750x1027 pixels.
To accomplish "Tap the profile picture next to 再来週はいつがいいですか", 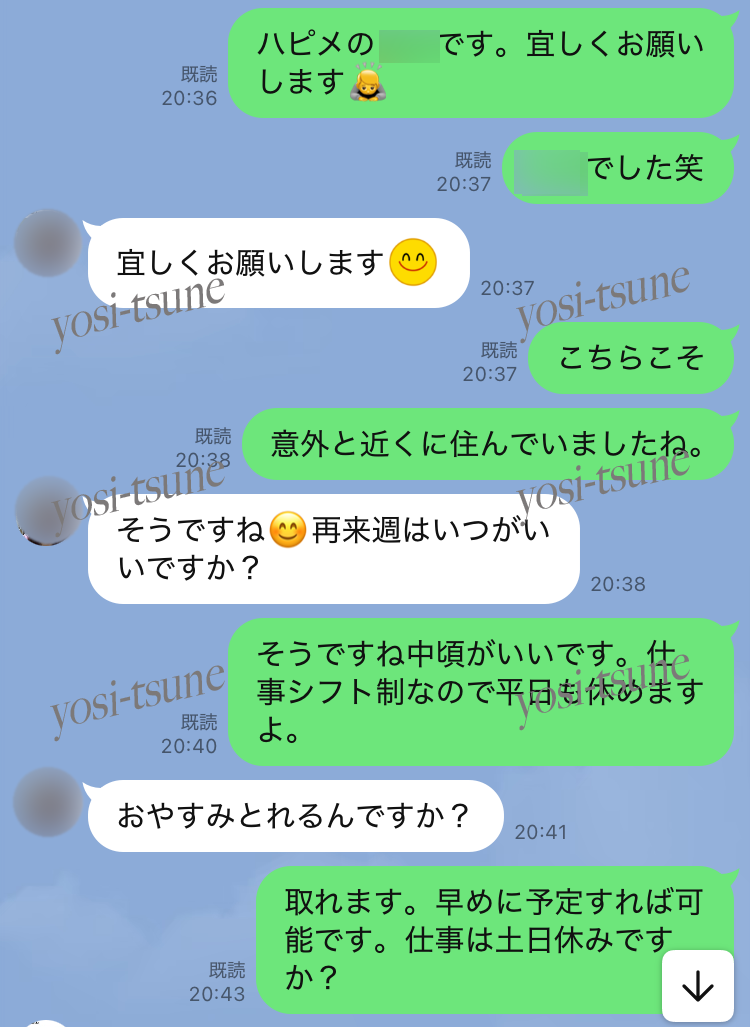I will pos(48,510).
